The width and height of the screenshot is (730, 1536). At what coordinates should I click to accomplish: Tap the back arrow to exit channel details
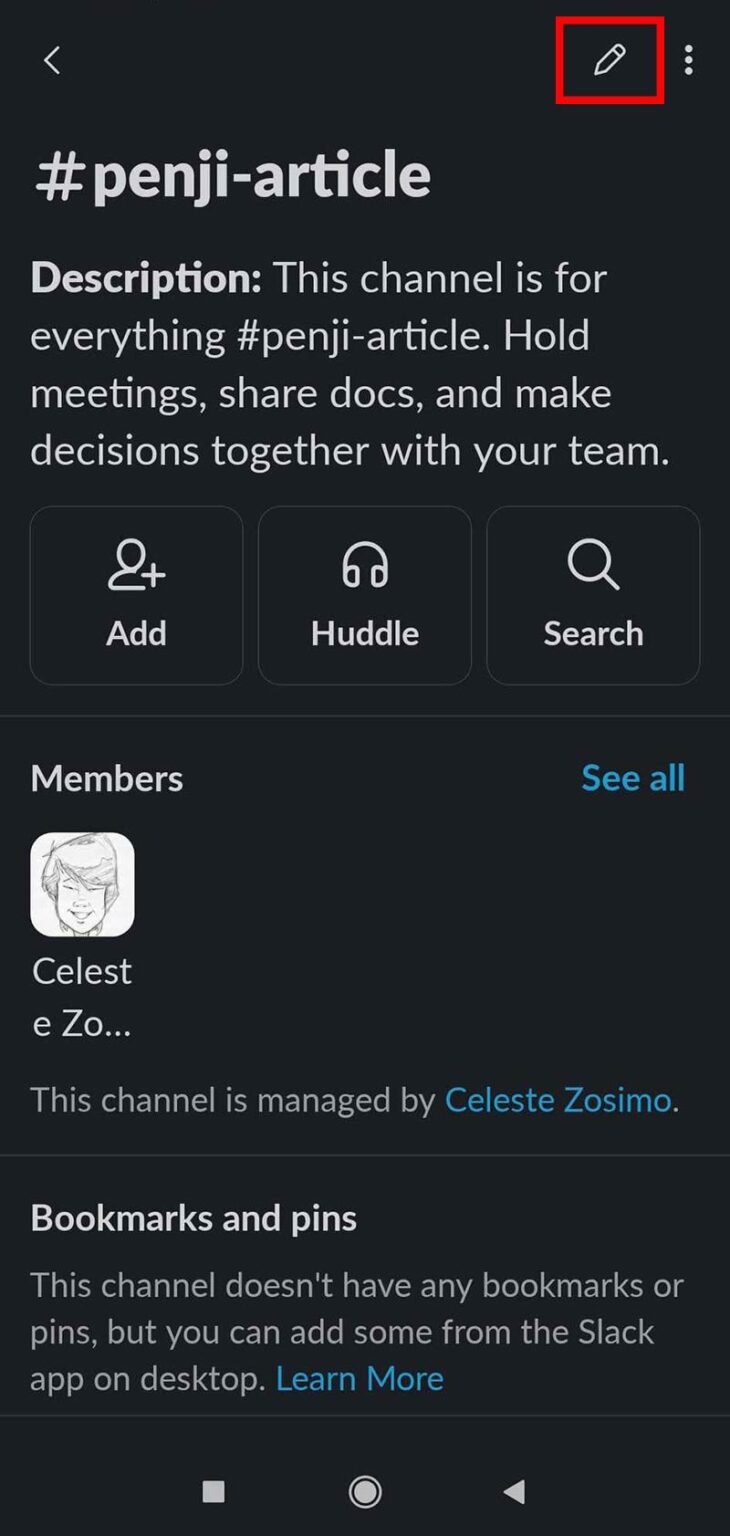click(51, 60)
